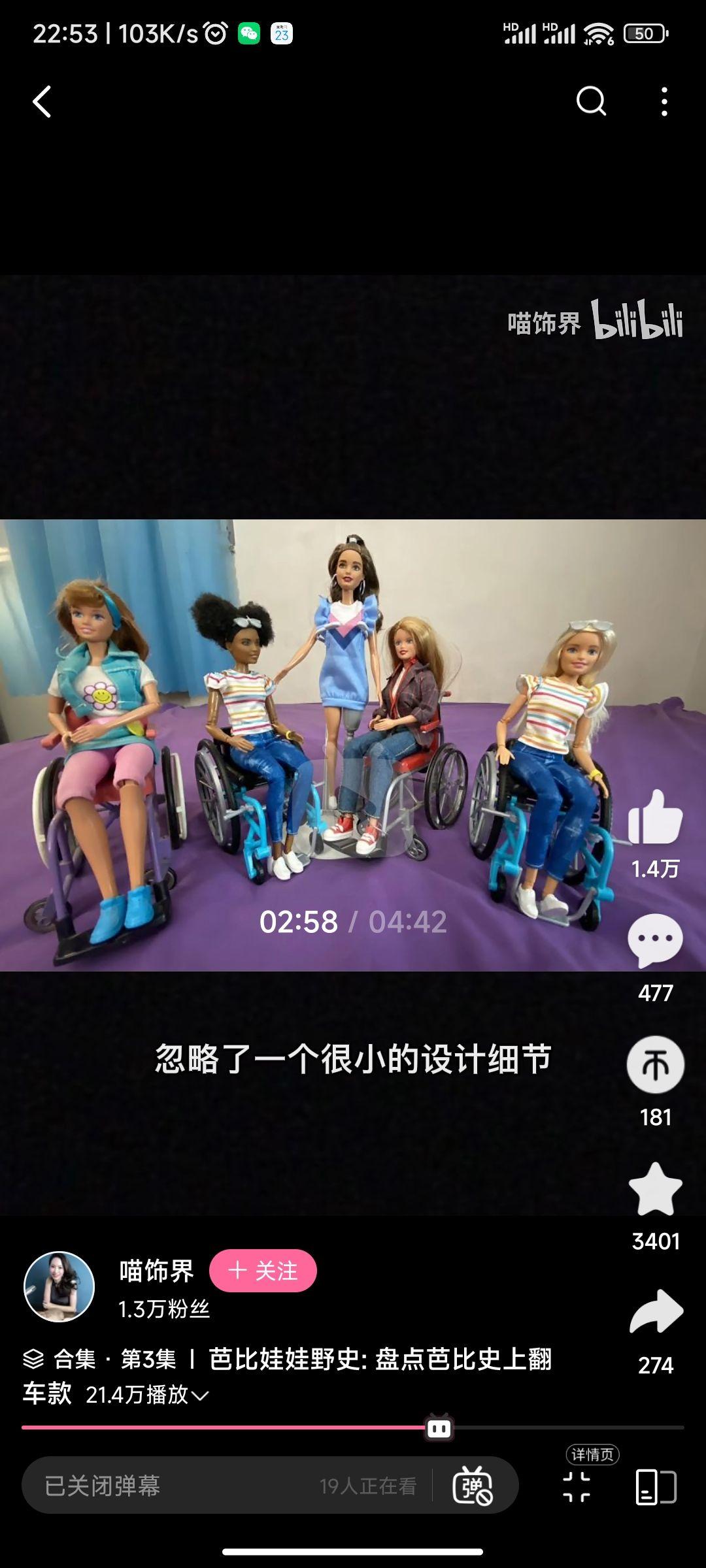The width and height of the screenshot is (706, 1568).
Task: Open the three-dot overflow menu
Action: [x=664, y=102]
